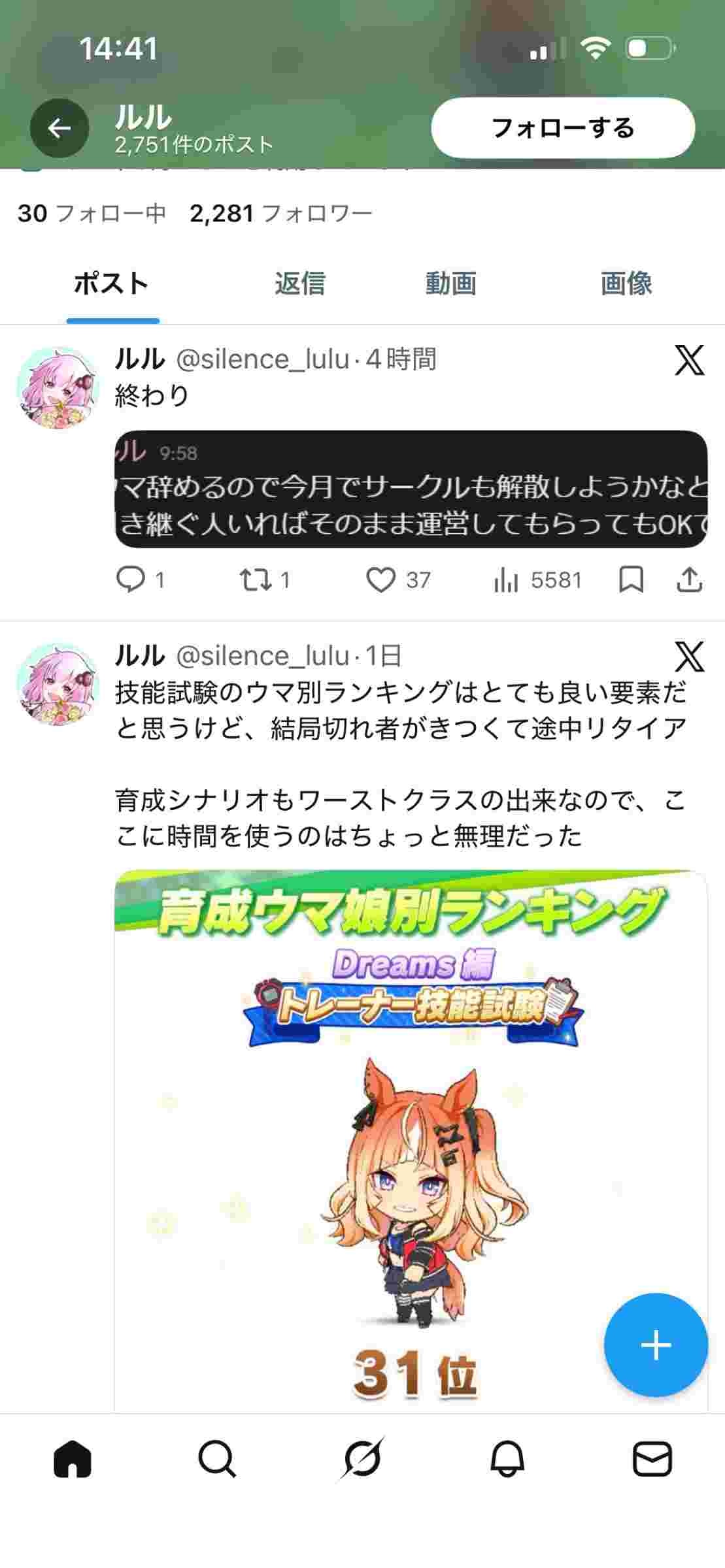Switch to the 返信 tab
The height and width of the screenshot is (1568, 725).
[x=299, y=284]
